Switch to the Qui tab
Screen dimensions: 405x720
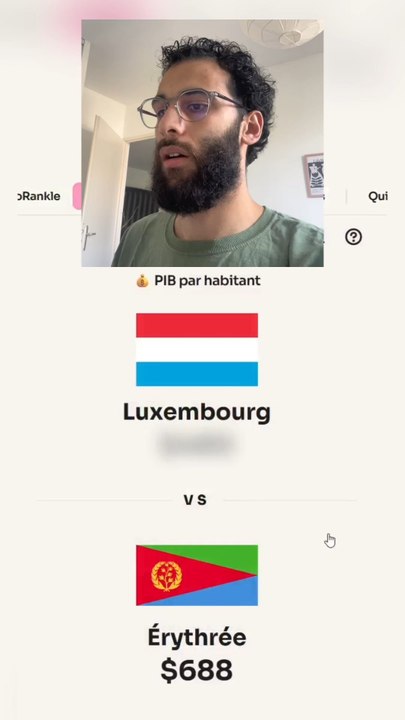(378, 196)
